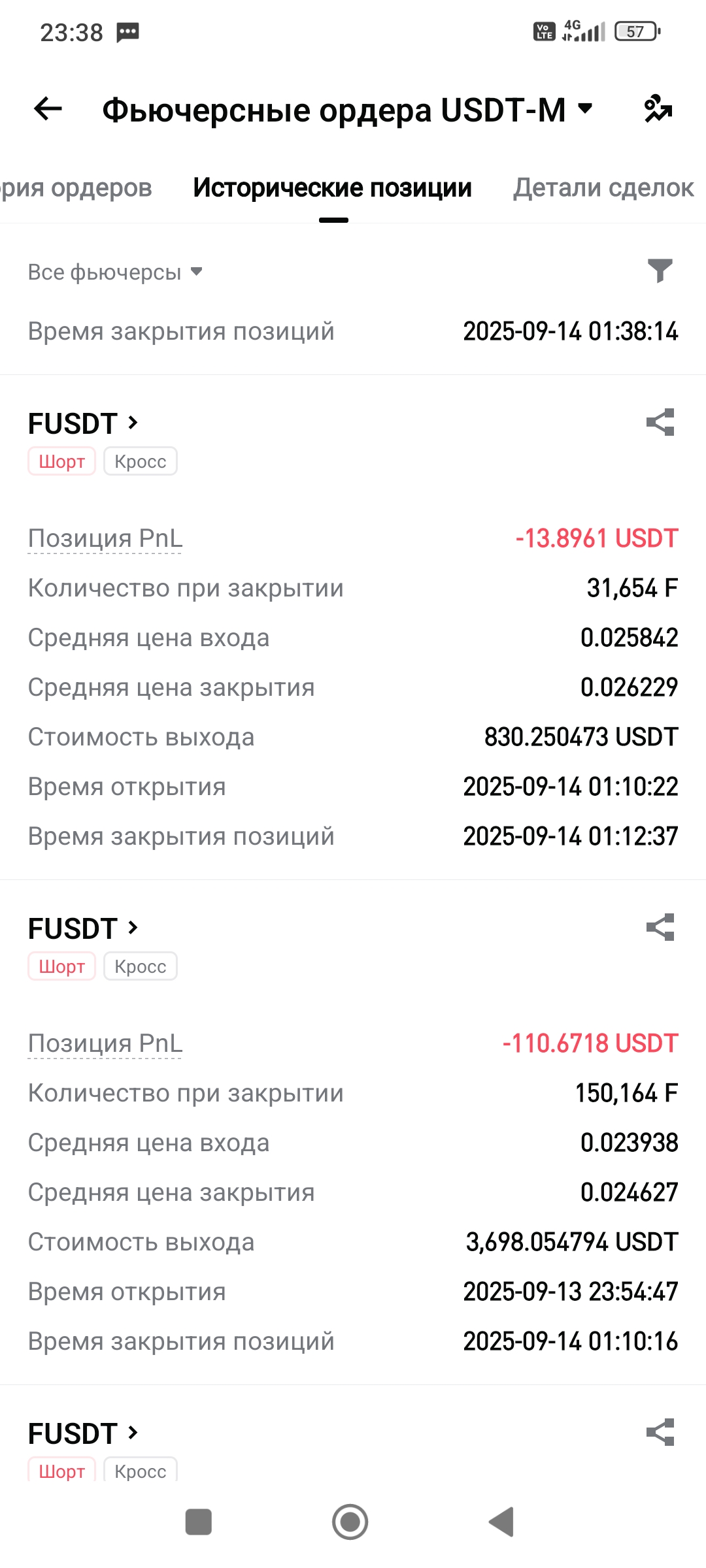The image size is (706, 1568).
Task: Share the FUSDT position with PnL -110.6718
Action: coord(660,928)
